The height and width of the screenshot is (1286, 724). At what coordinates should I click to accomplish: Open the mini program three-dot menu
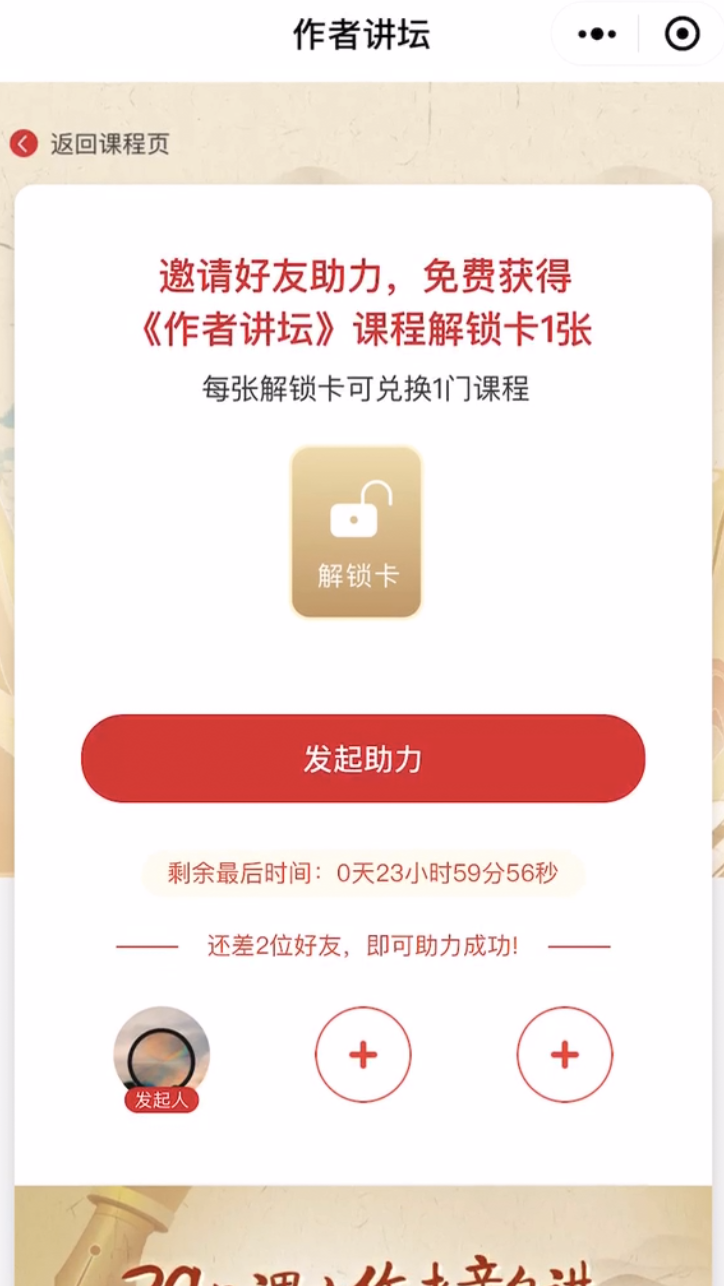[597, 35]
